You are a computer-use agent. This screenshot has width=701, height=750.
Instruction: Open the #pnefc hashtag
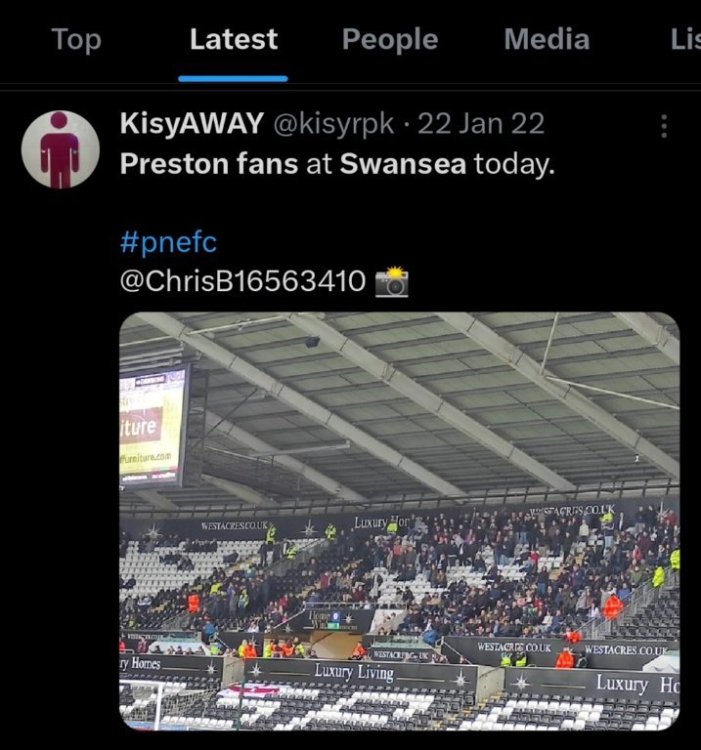(168, 242)
